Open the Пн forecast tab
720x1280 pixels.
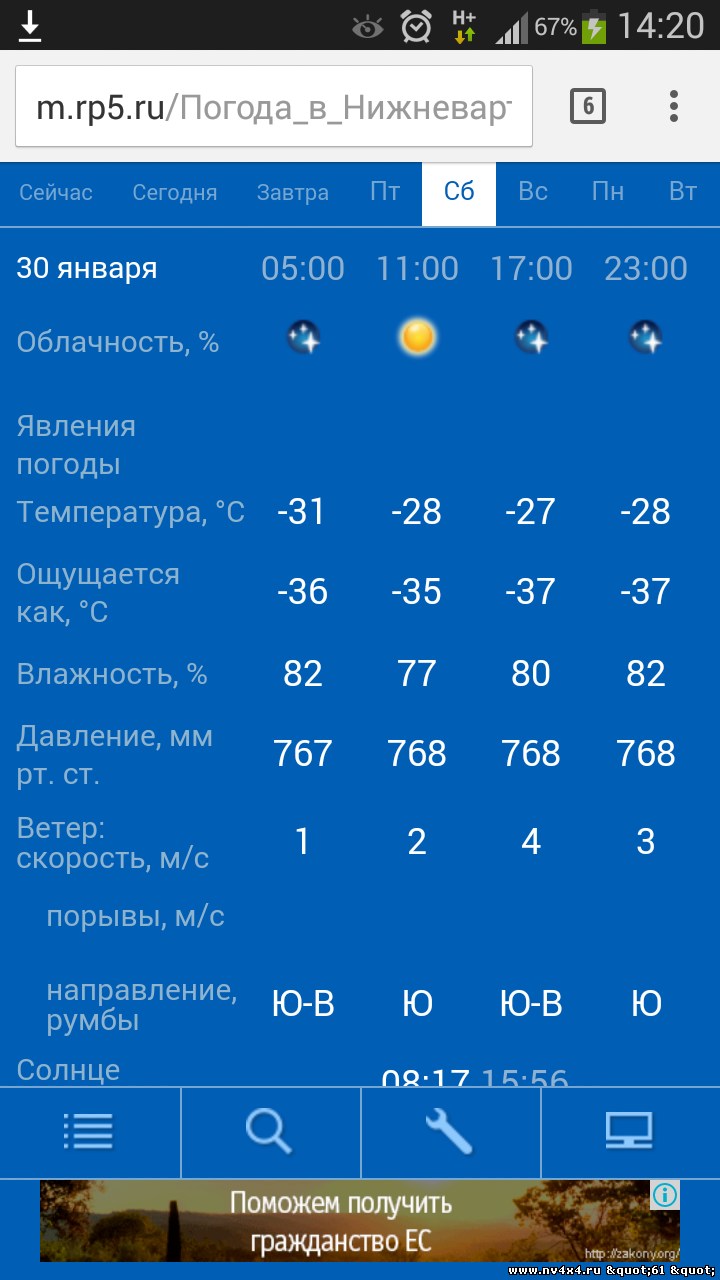tap(608, 192)
